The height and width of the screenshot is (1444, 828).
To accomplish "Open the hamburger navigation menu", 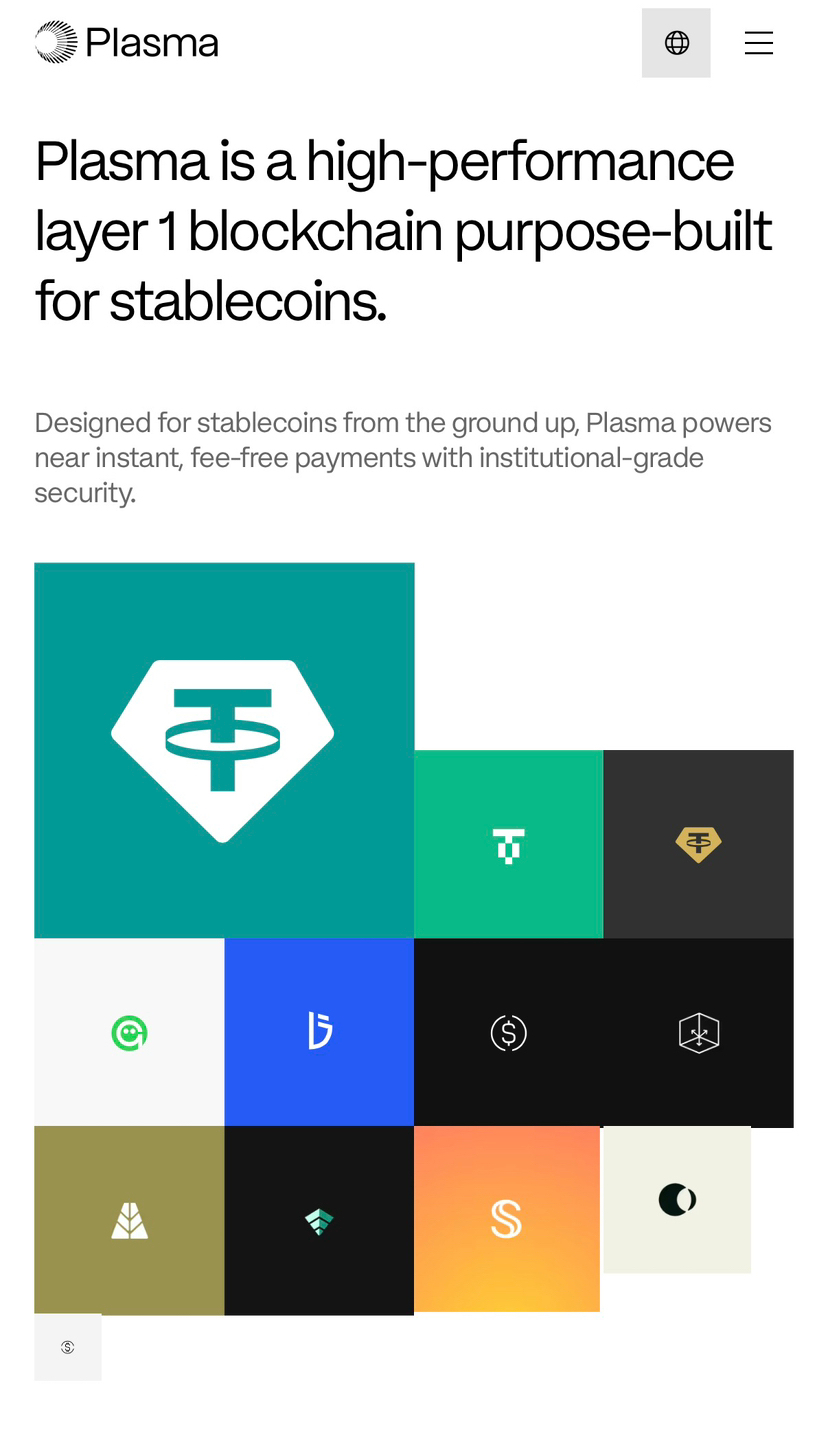I will pos(758,43).
